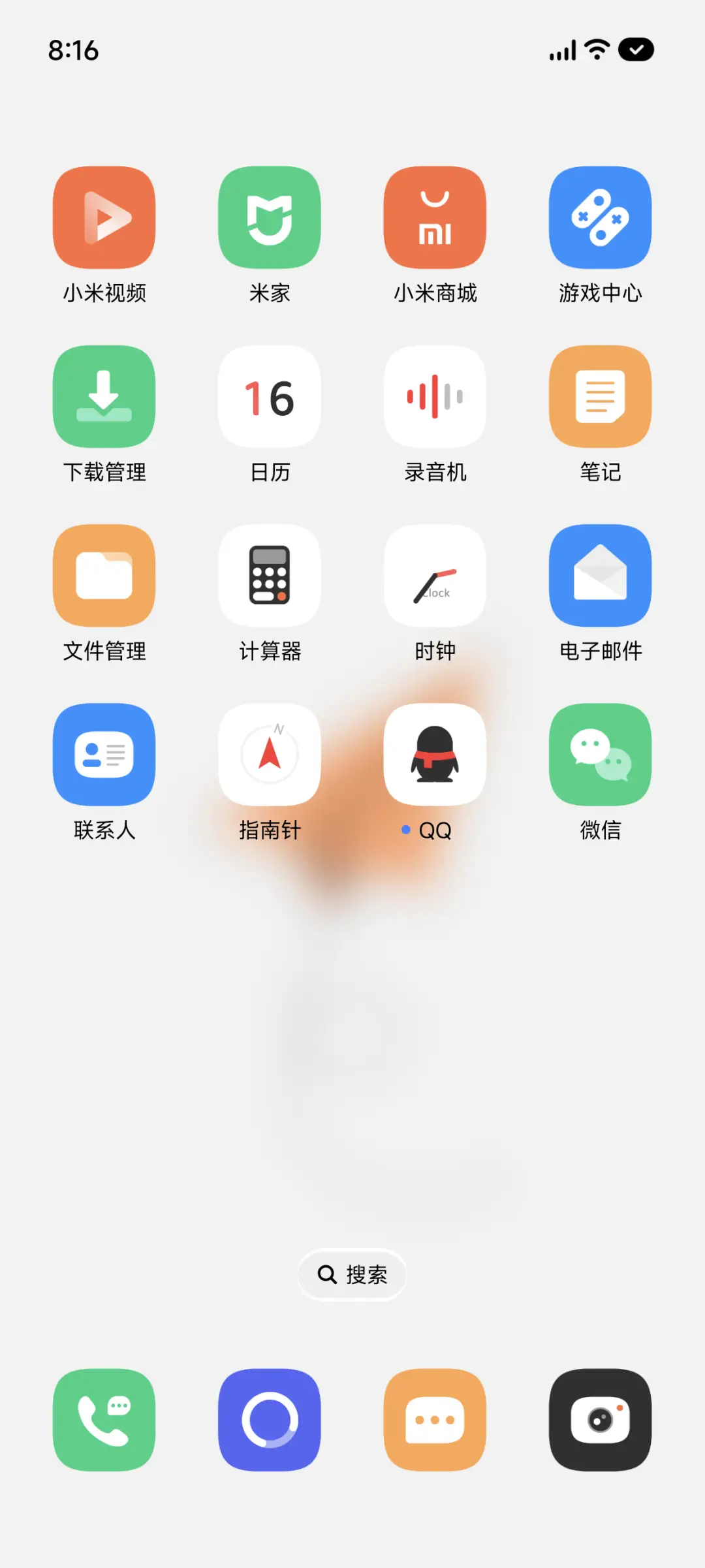Open QQ with the unread notification
Screen dimensions: 705x1568
pyautogui.click(x=435, y=754)
